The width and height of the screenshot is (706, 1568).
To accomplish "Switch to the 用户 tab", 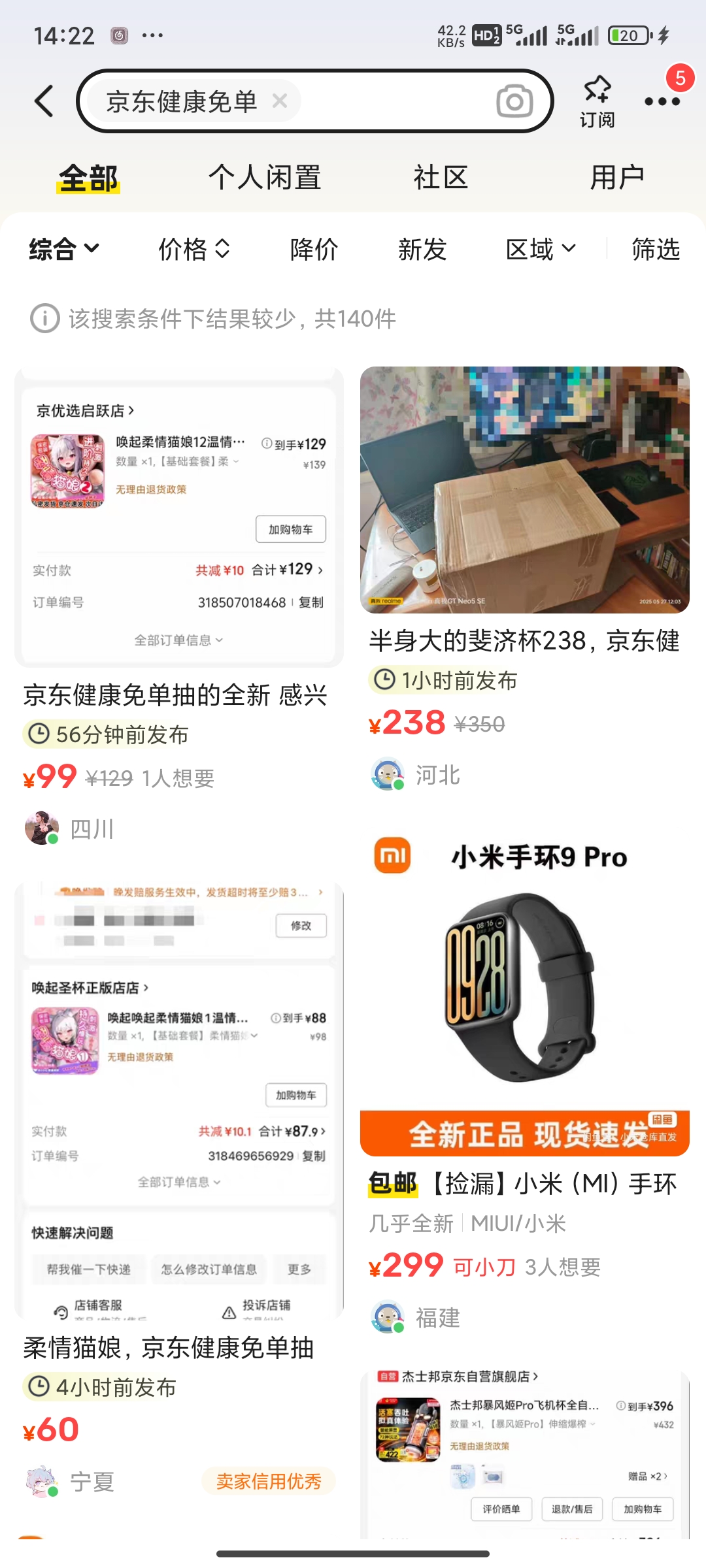I will (617, 178).
